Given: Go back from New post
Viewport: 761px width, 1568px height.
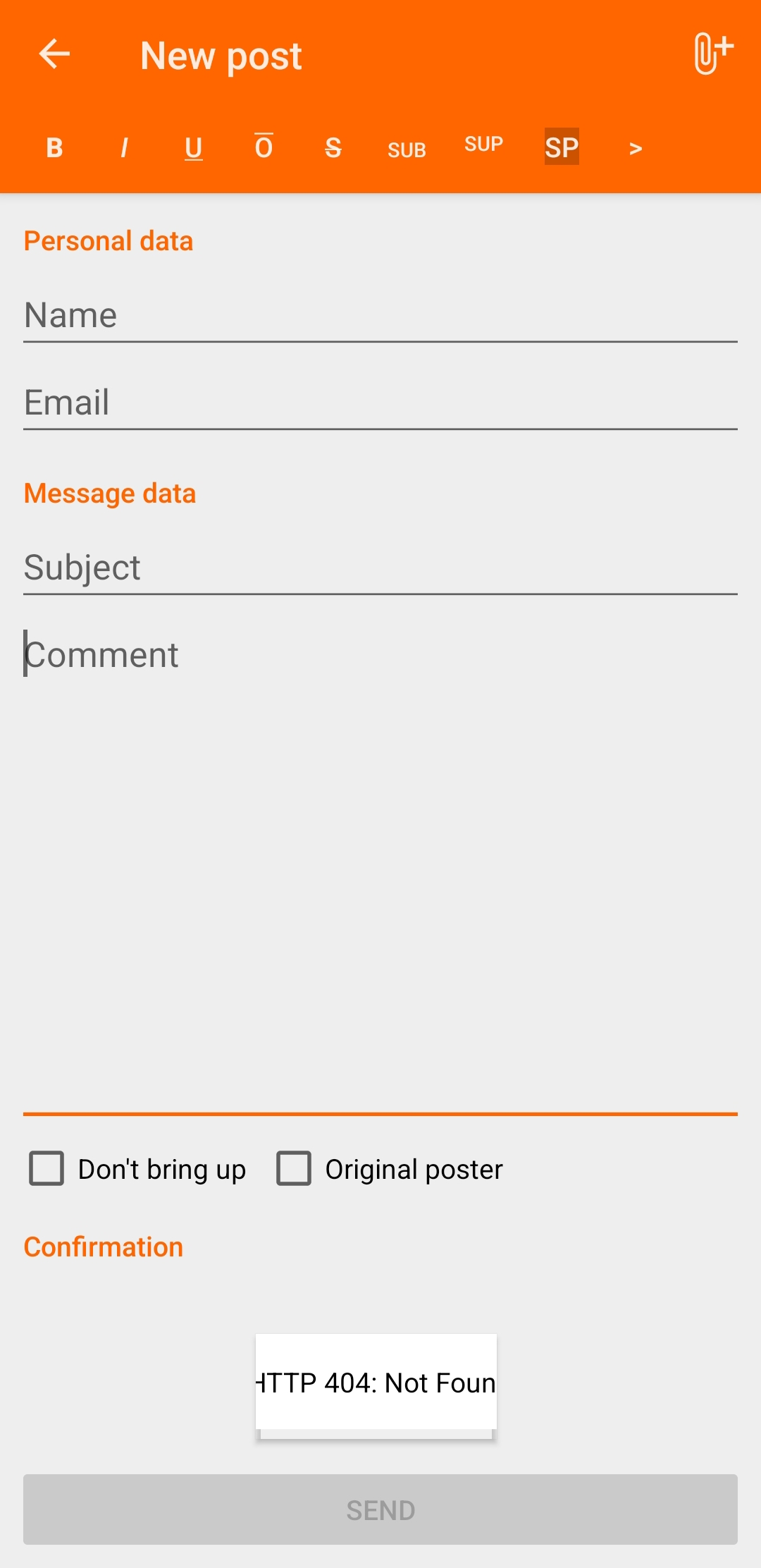Looking at the screenshot, I should coord(54,54).
